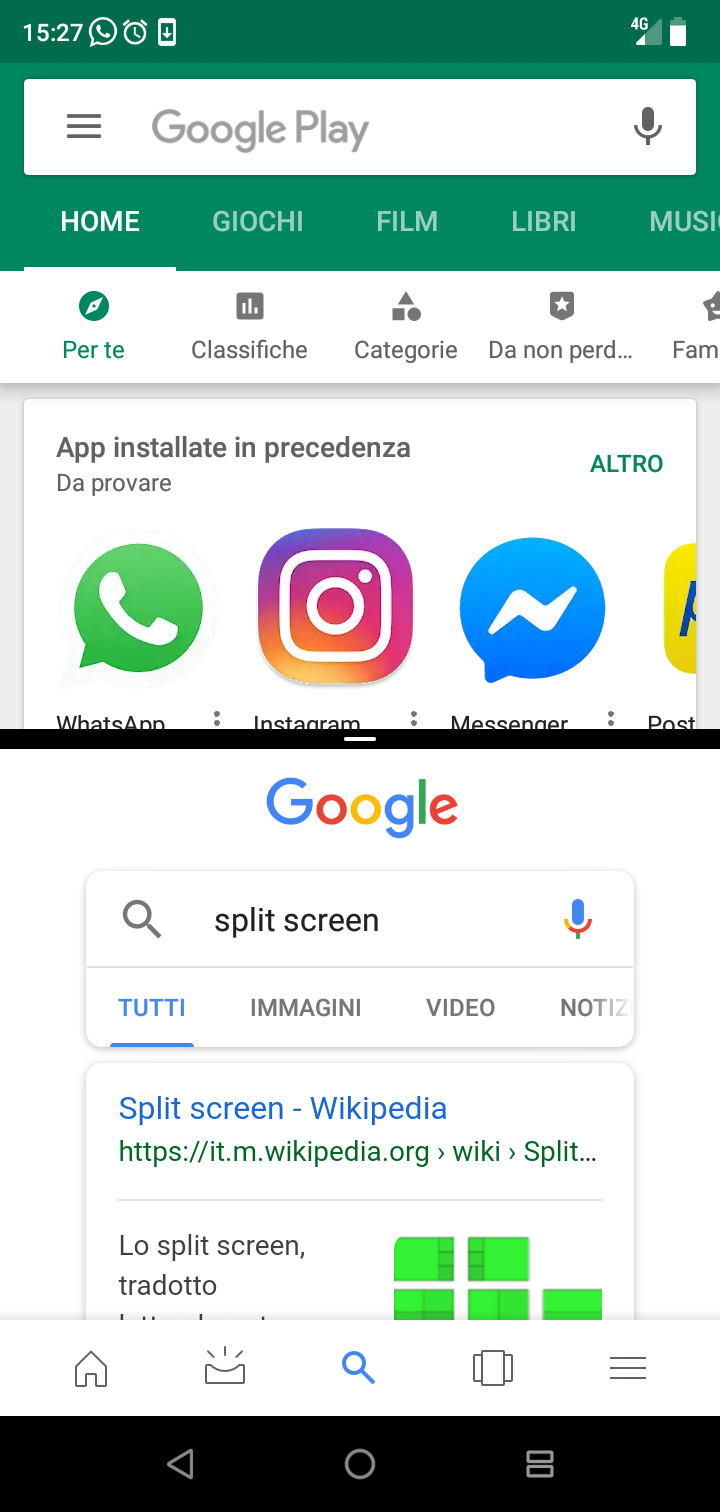Open the Messenger app card
This screenshot has height=1512, width=720.
pyautogui.click(x=532, y=608)
